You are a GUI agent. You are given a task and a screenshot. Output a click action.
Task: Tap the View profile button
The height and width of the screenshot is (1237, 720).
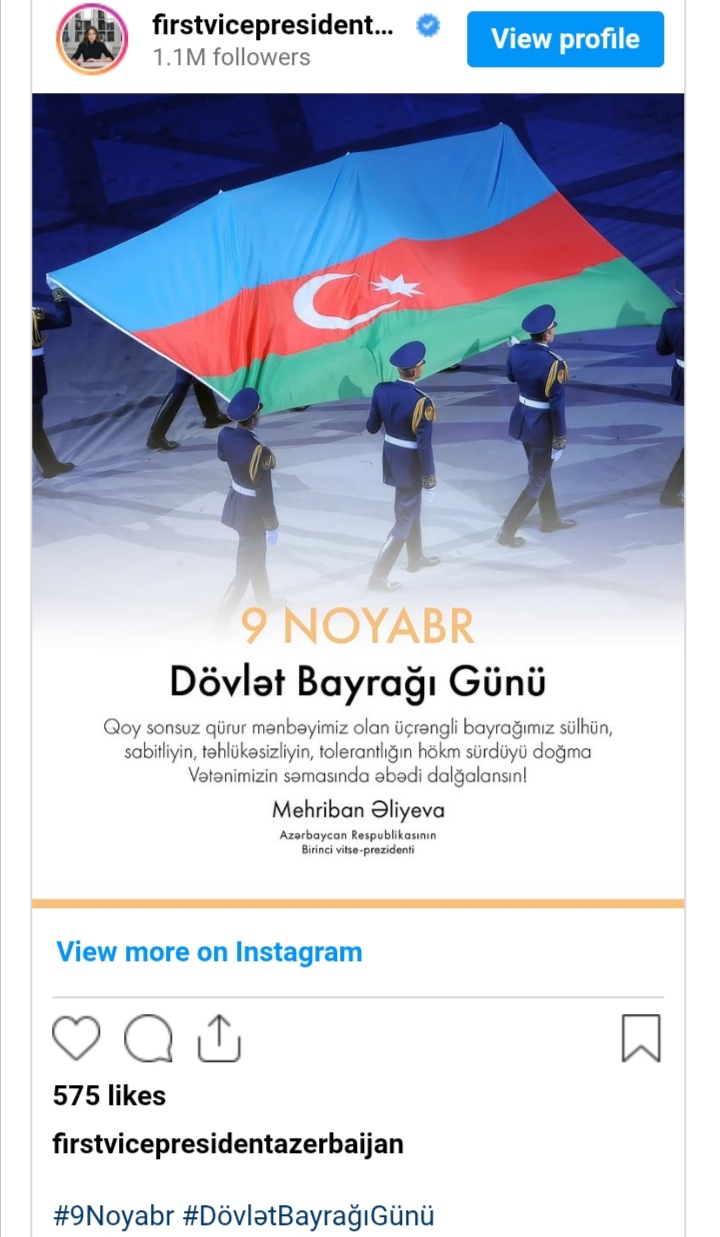(x=565, y=39)
